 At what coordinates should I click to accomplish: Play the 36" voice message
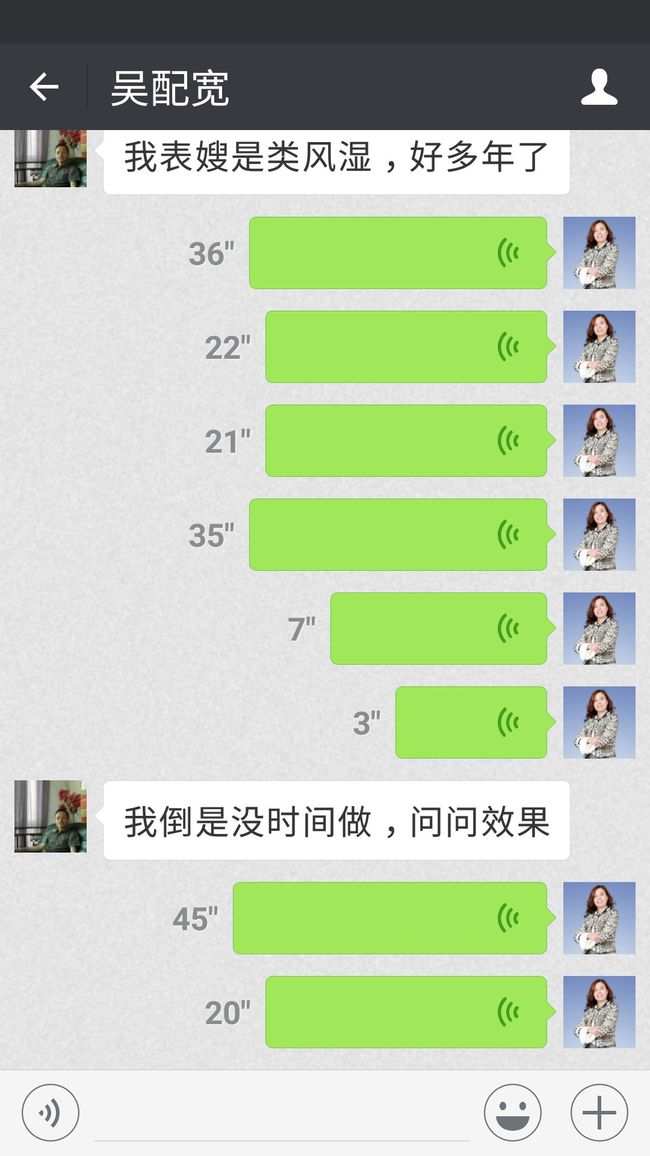point(401,253)
